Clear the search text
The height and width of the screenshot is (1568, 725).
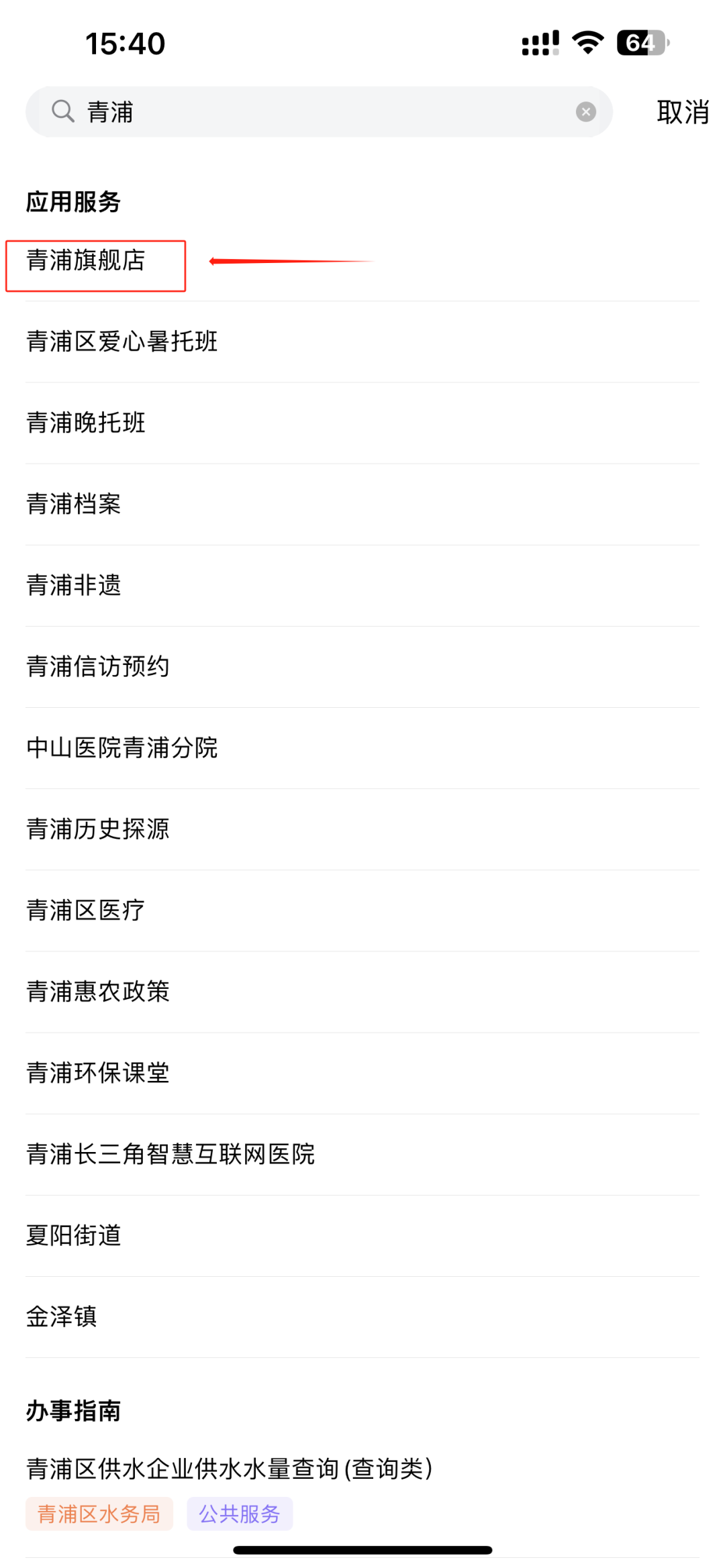pos(585,112)
